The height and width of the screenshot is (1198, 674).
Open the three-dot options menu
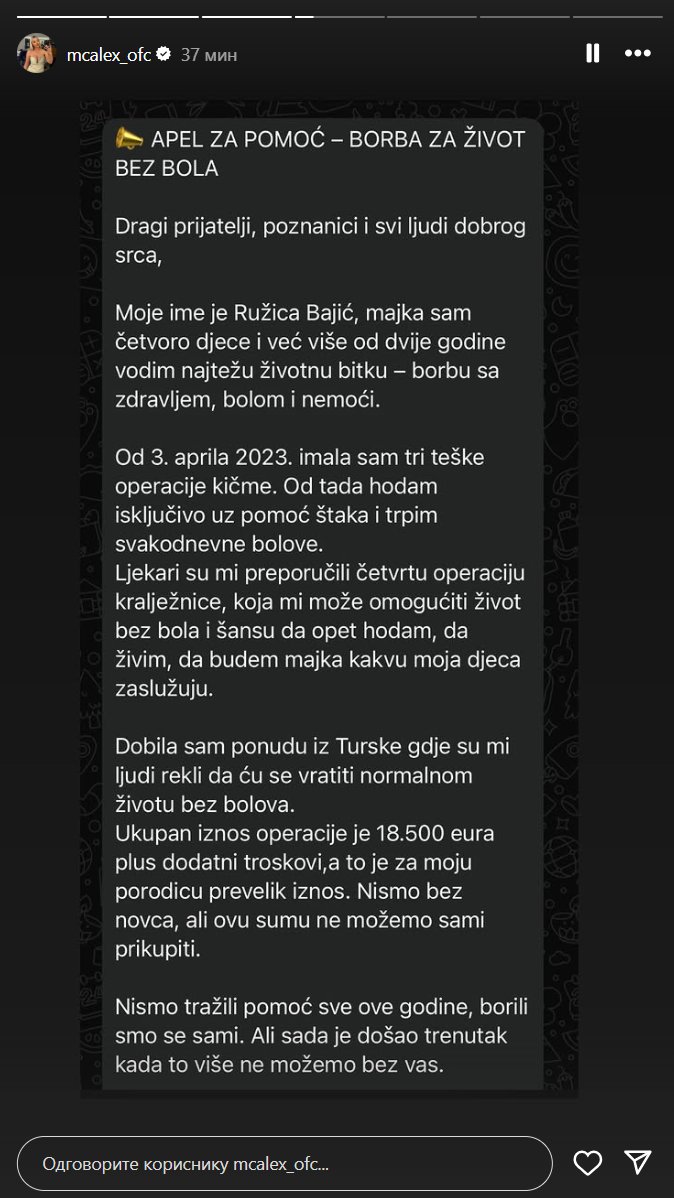tap(637, 54)
